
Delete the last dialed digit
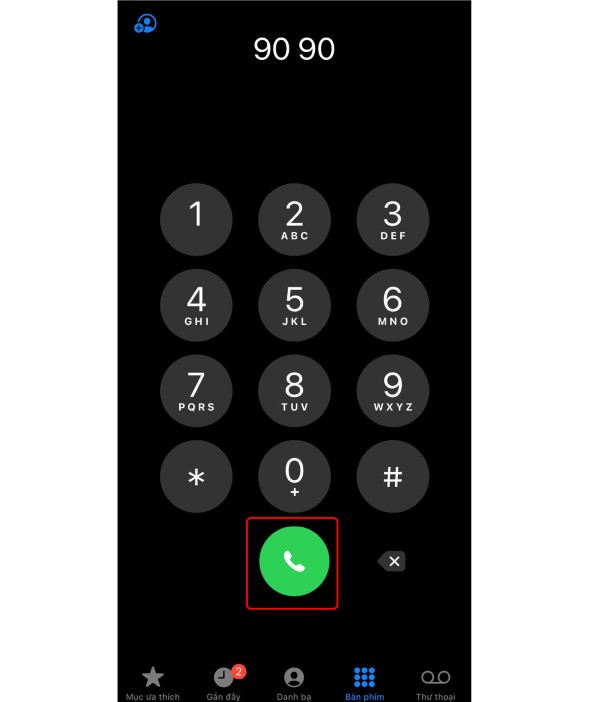pos(392,562)
